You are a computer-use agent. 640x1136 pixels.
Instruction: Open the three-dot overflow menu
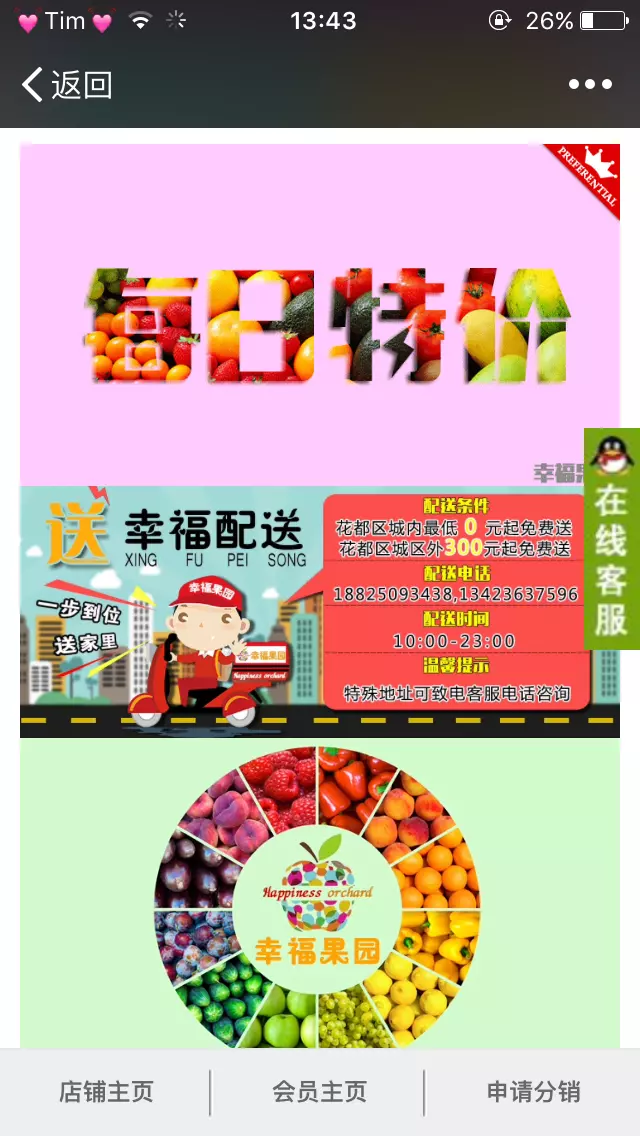click(x=590, y=85)
